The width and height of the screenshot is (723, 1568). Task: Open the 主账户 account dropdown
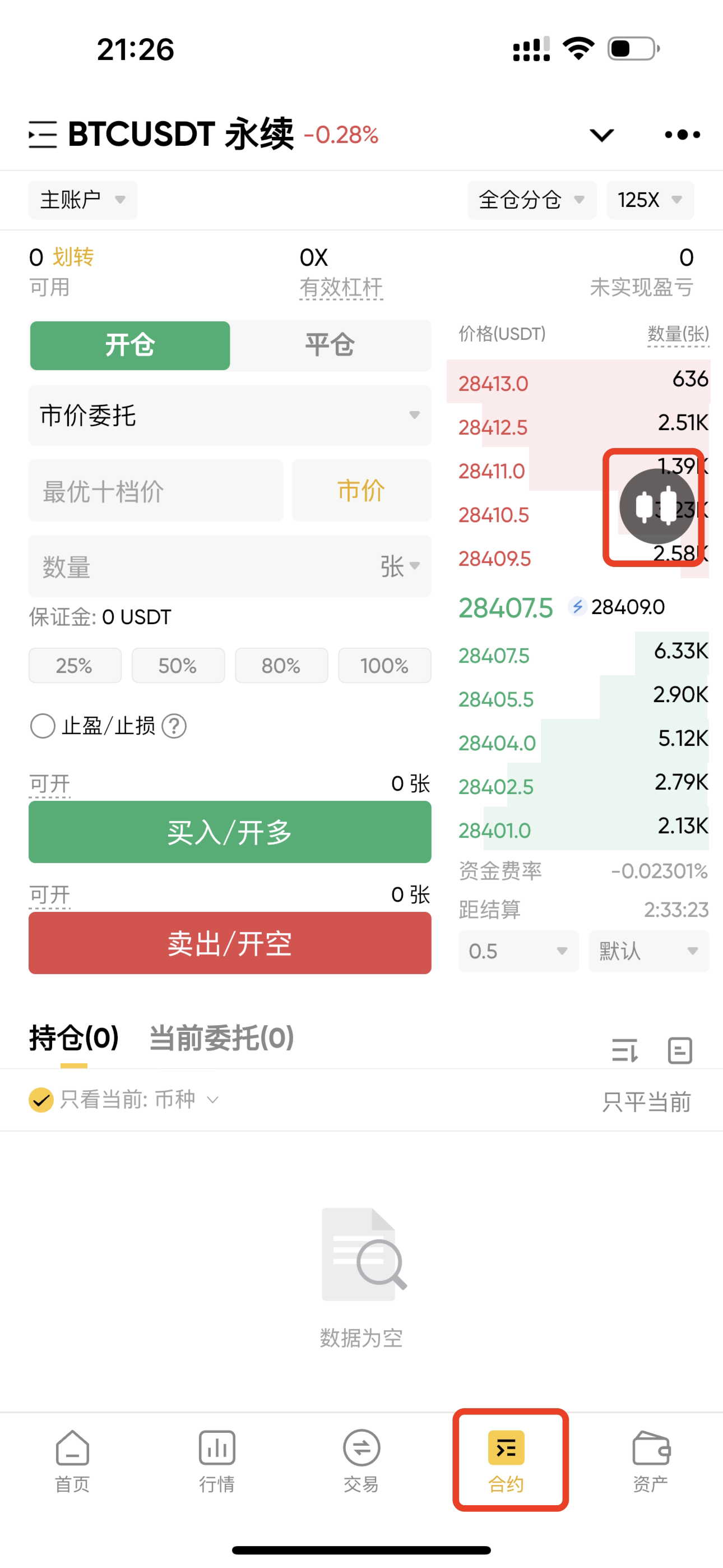(83, 200)
